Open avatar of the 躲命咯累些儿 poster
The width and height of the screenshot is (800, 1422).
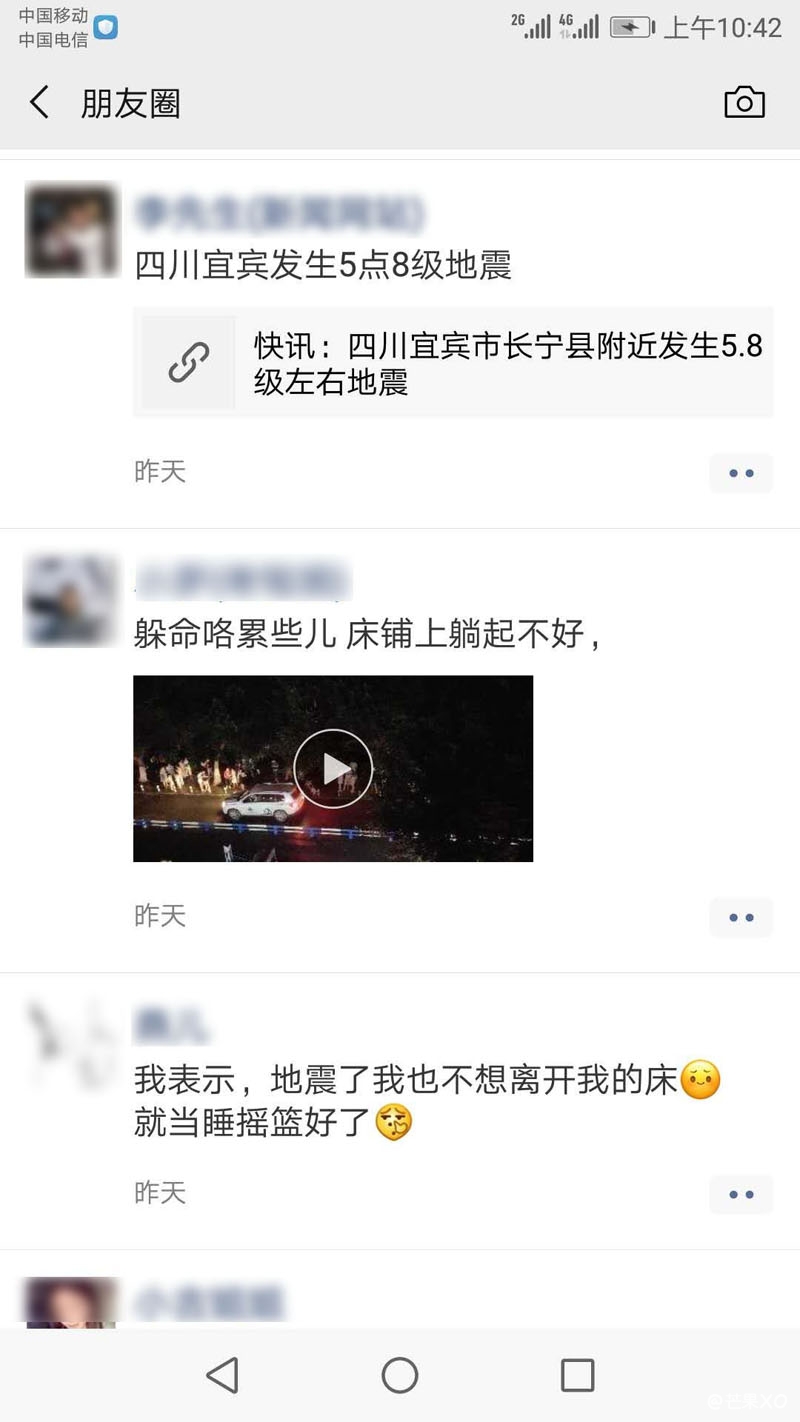[71, 600]
